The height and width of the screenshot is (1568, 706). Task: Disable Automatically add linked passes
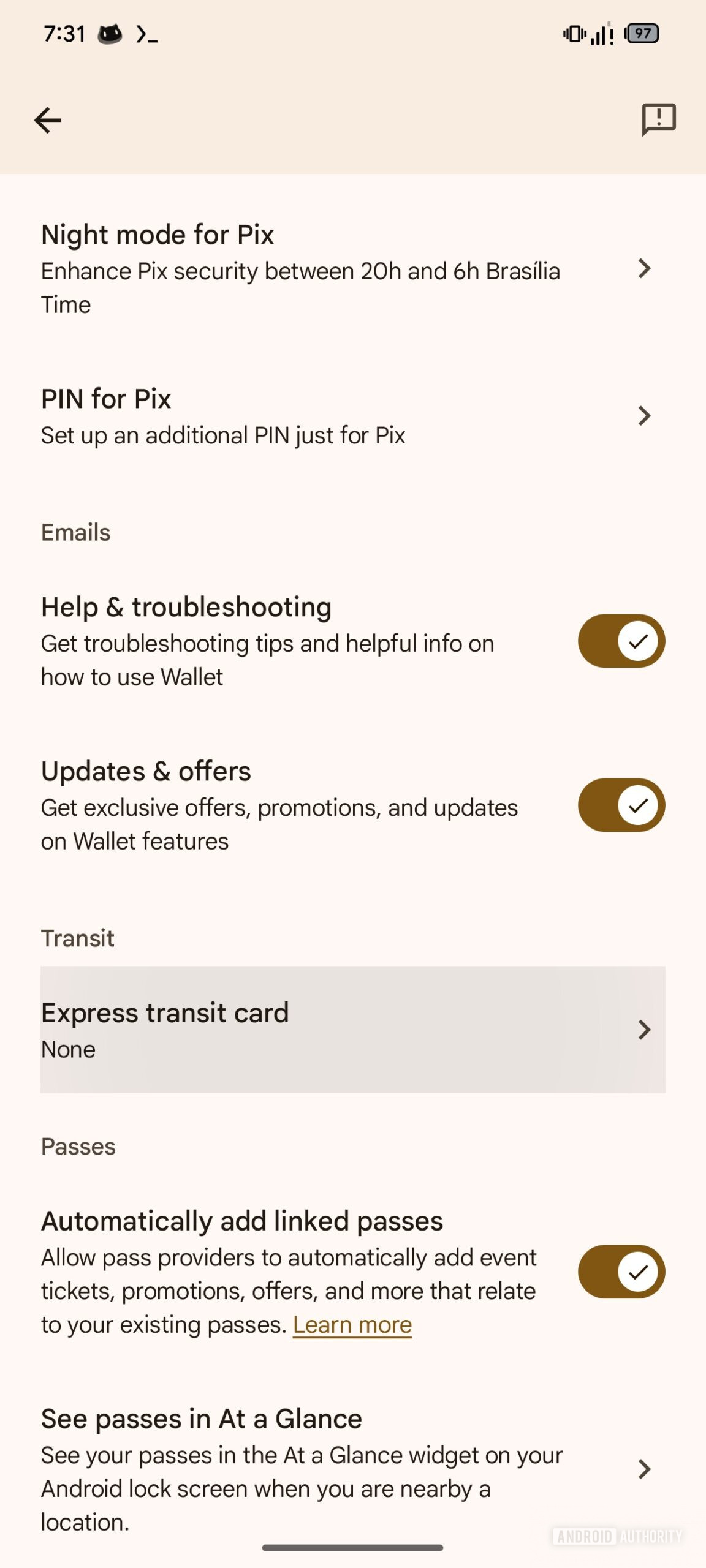tap(621, 1271)
